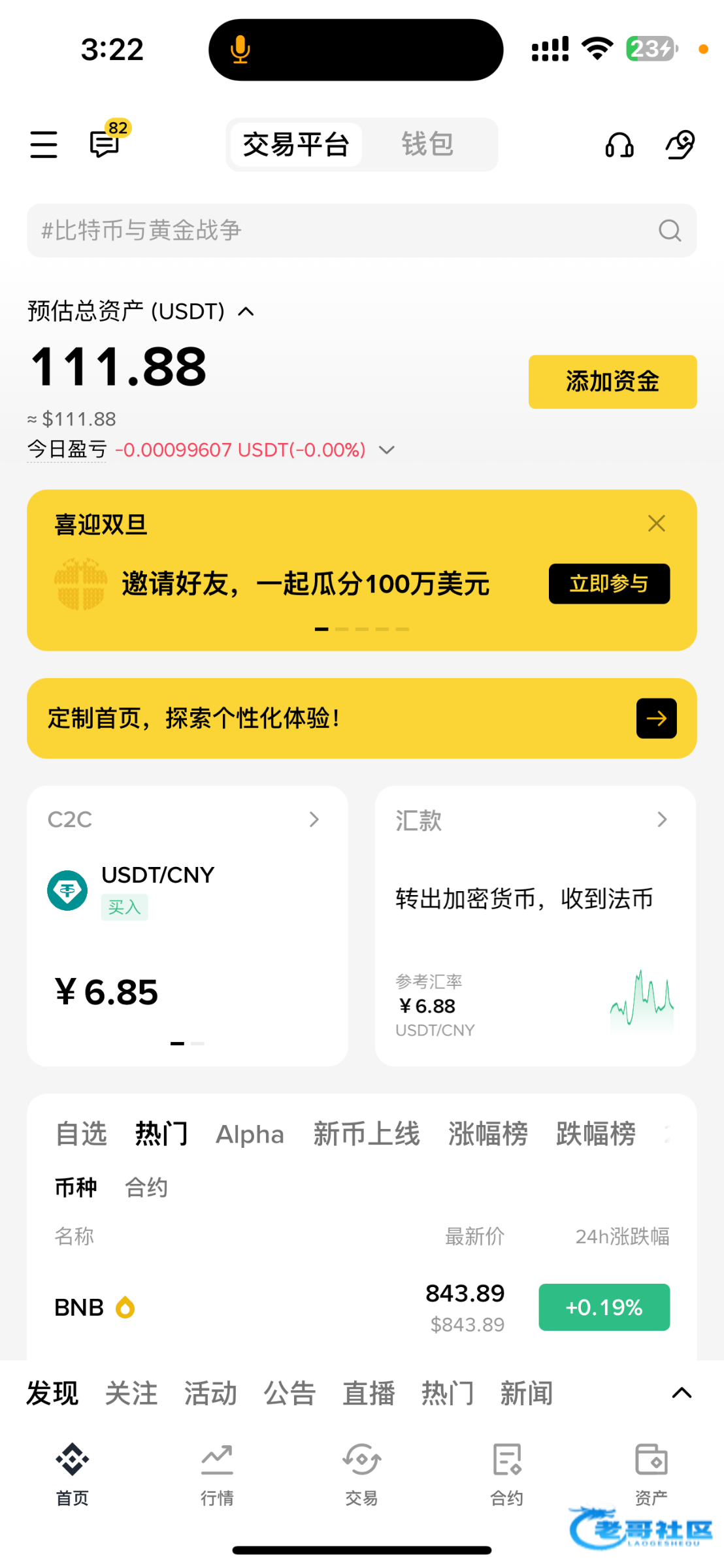Image resolution: width=724 pixels, height=1568 pixels.
Task: Tap 添加资金 button
Action: tap(612, 382)
